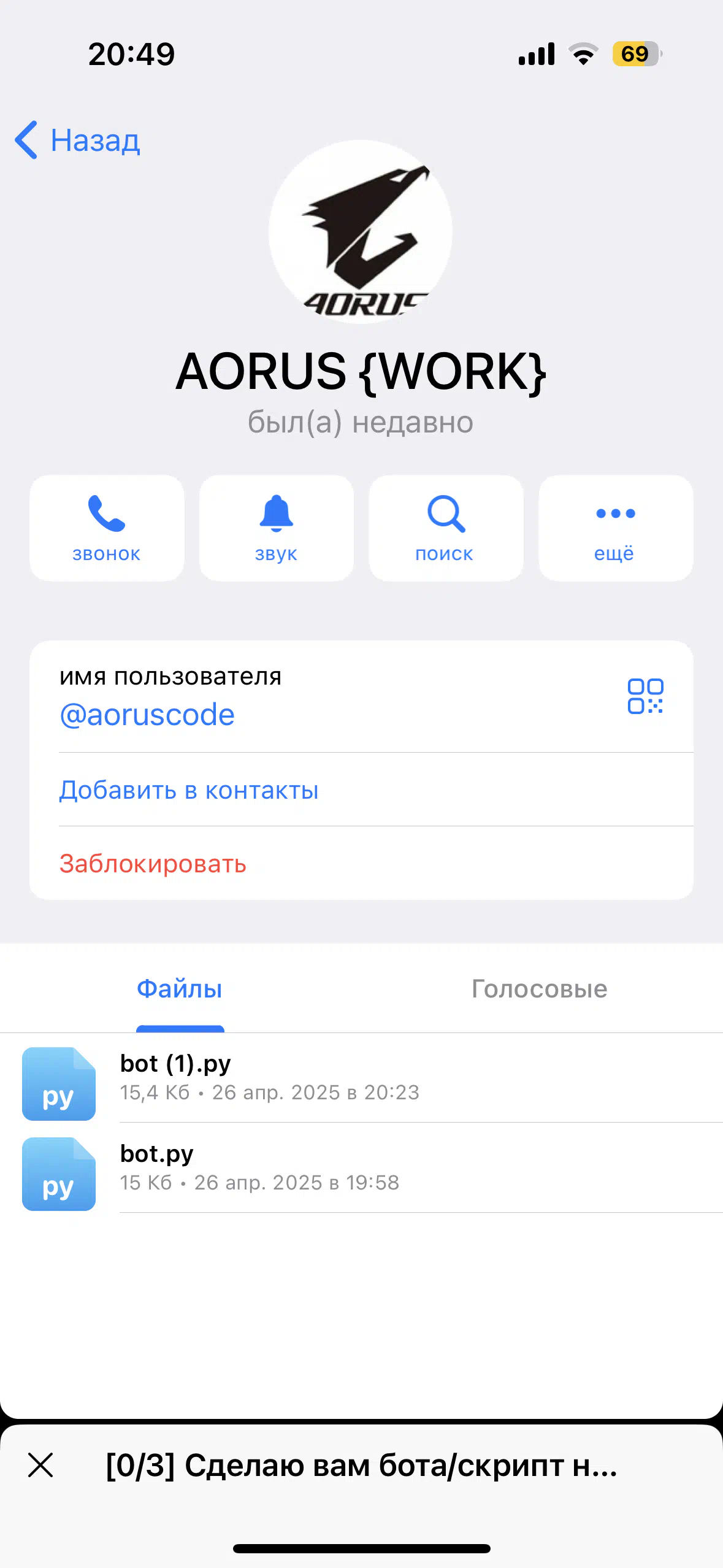Viewport: 723px width, 1568px height.
Task: Switch to the Голосовые tab
Action: tap(540, 989)
